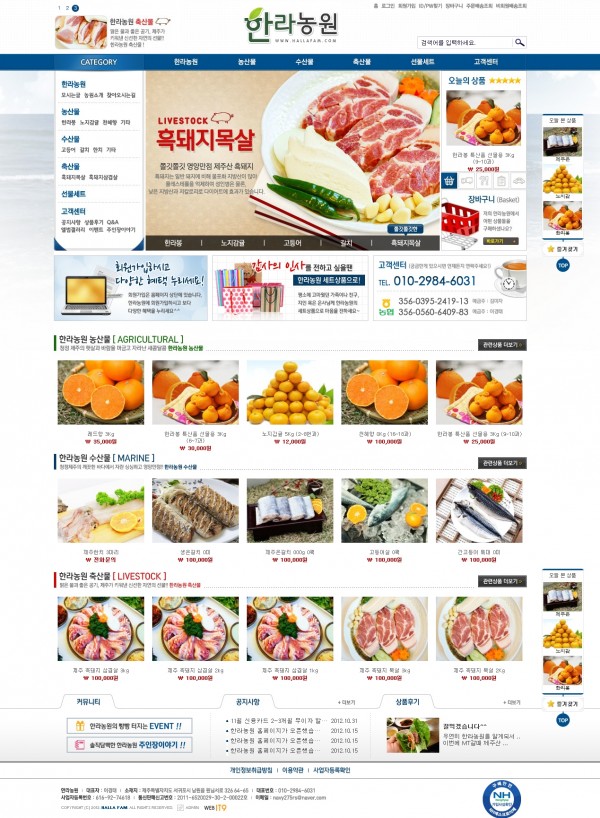The height and width of the screenshot is (818, 600).
Task: Show more MARINE related products
Action: [501, 463]
